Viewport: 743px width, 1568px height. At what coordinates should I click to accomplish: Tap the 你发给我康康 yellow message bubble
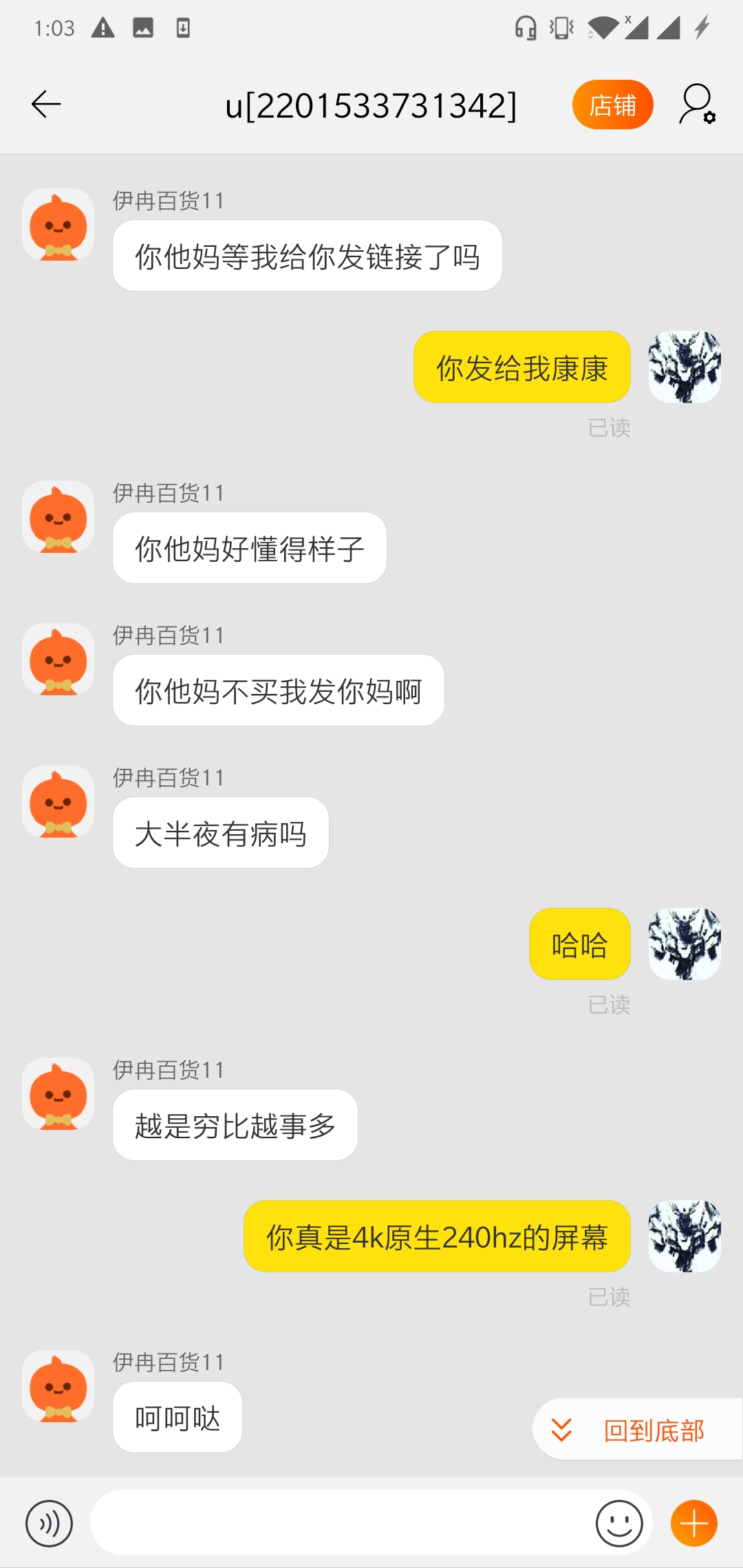(521, 367)
